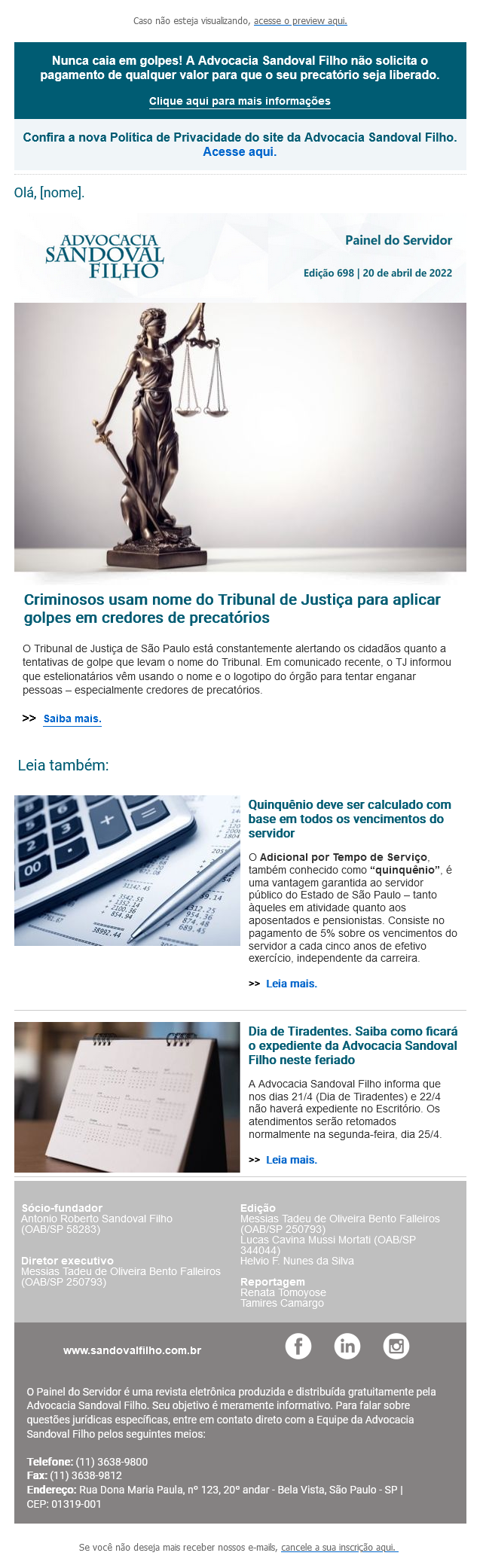
Task: Open 'Leia mais' for the Dia de Tiradentes article
Action: coord(291,1160)
